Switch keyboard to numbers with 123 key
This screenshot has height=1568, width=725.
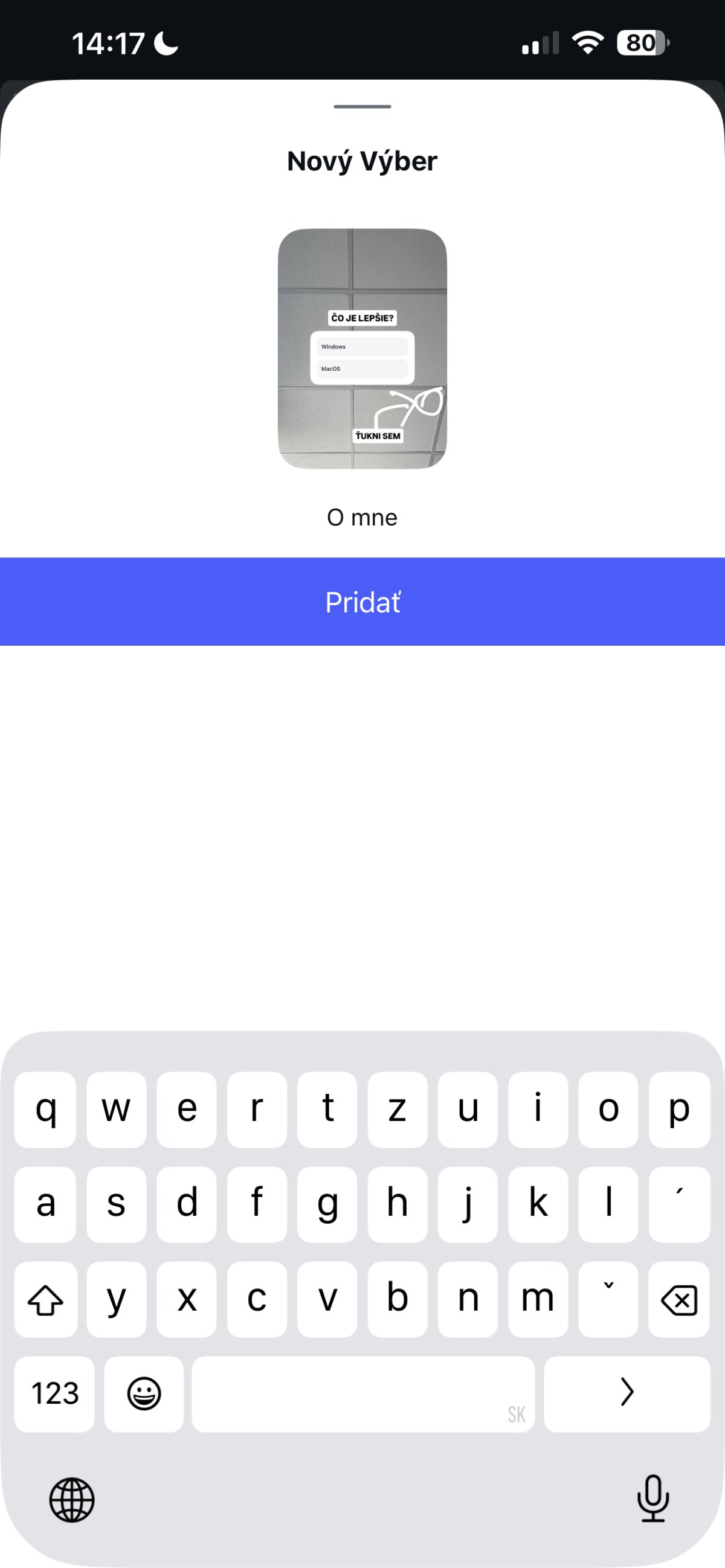click(55, 1394)
